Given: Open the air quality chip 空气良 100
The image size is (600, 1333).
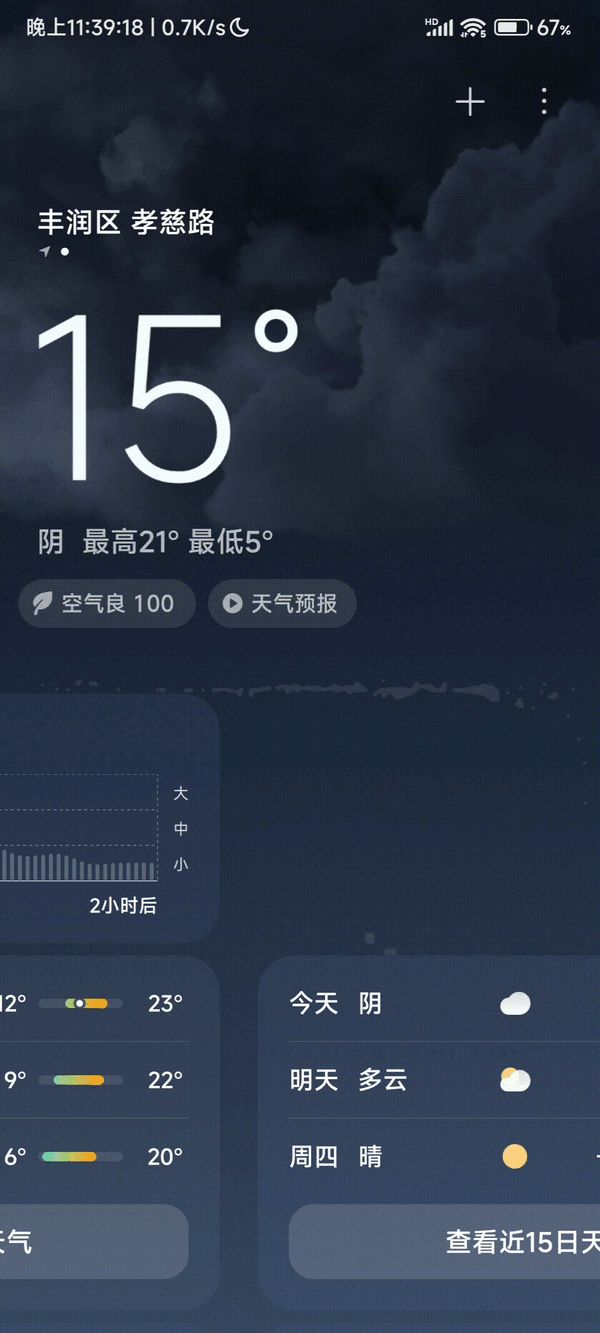Looking at the screenshot, I should pos(107,603).
